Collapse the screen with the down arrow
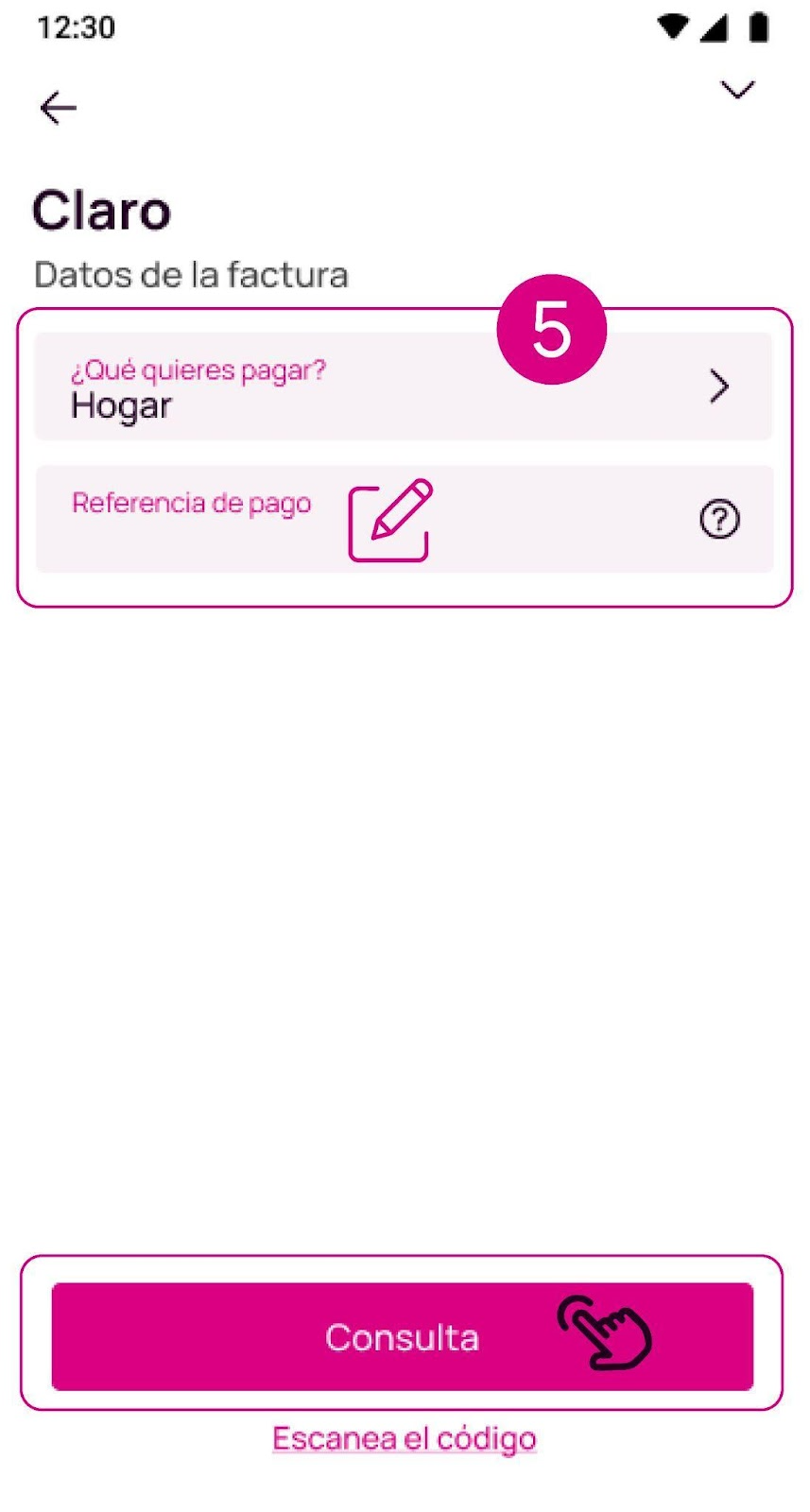 pyautogui.click(x=737, y=90)
